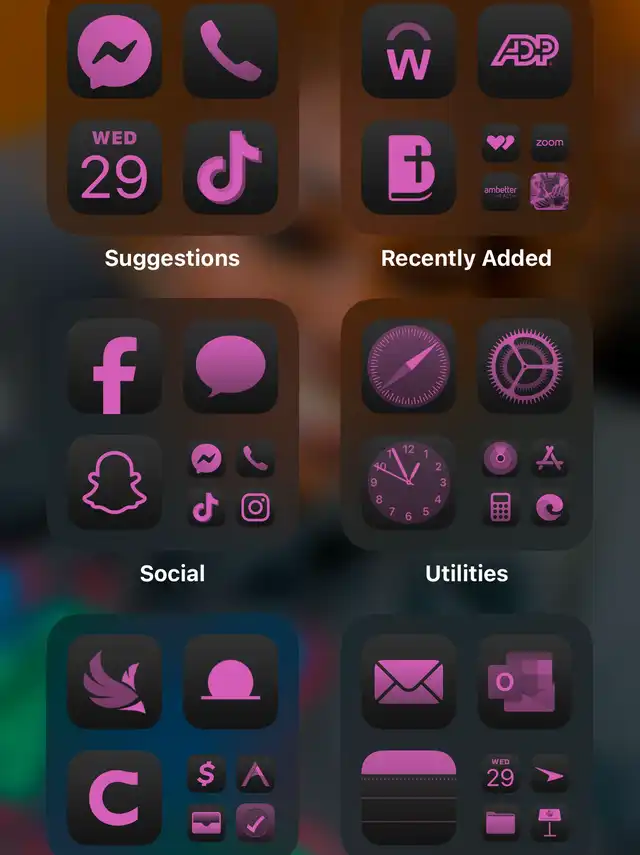640x855 pixels.
Task: Open the Safari compass app
Action: tap(408, 367)
